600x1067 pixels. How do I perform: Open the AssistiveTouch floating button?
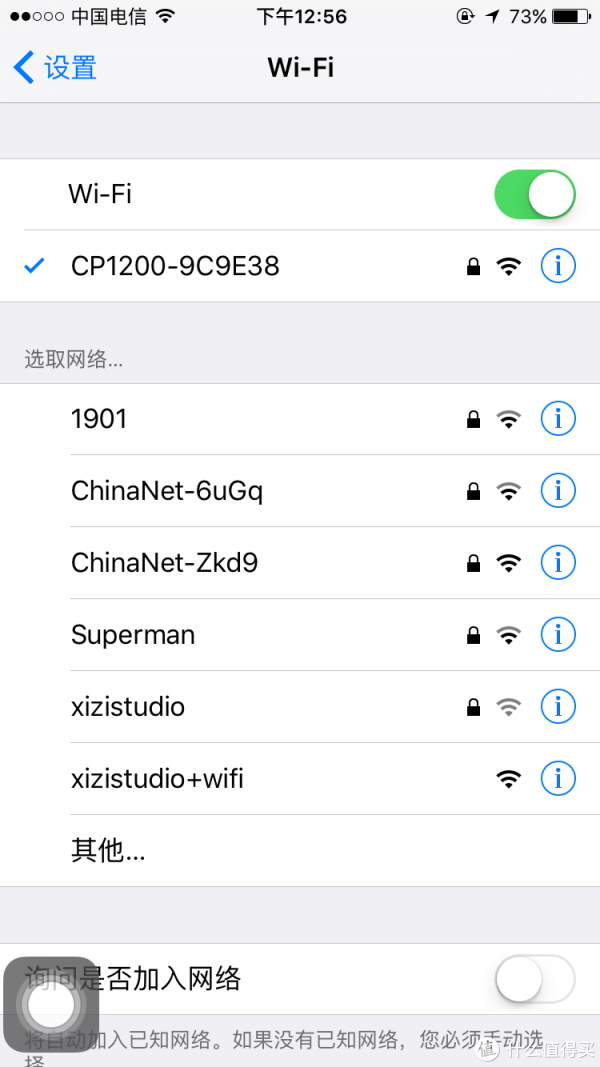pos(51,1004)
